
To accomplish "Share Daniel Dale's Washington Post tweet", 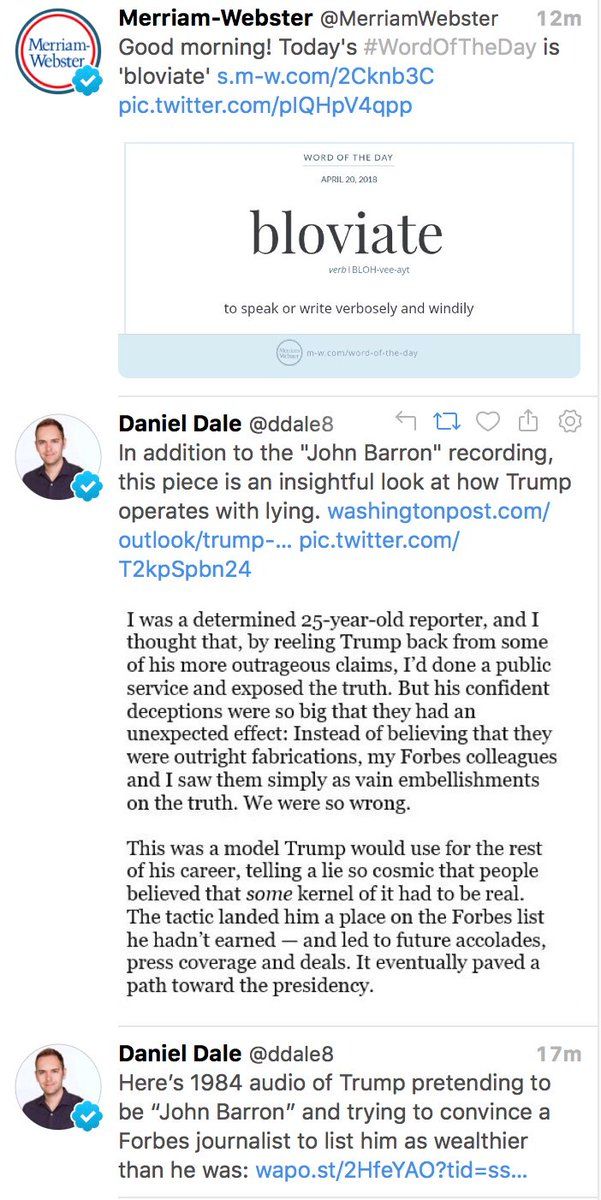I will [x=528, y=421].
